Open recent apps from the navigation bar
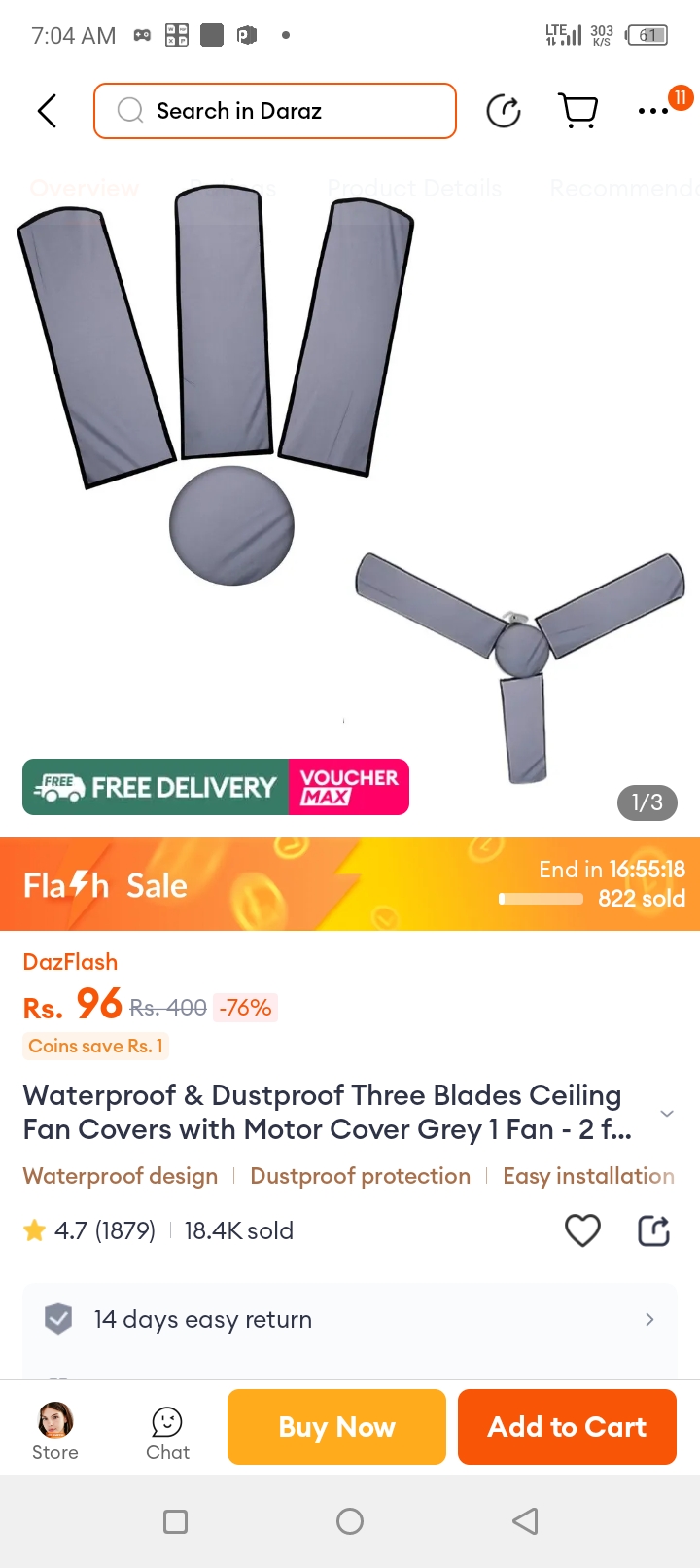The height and width of the screenshot is (1568, 700). [176, 1521]
